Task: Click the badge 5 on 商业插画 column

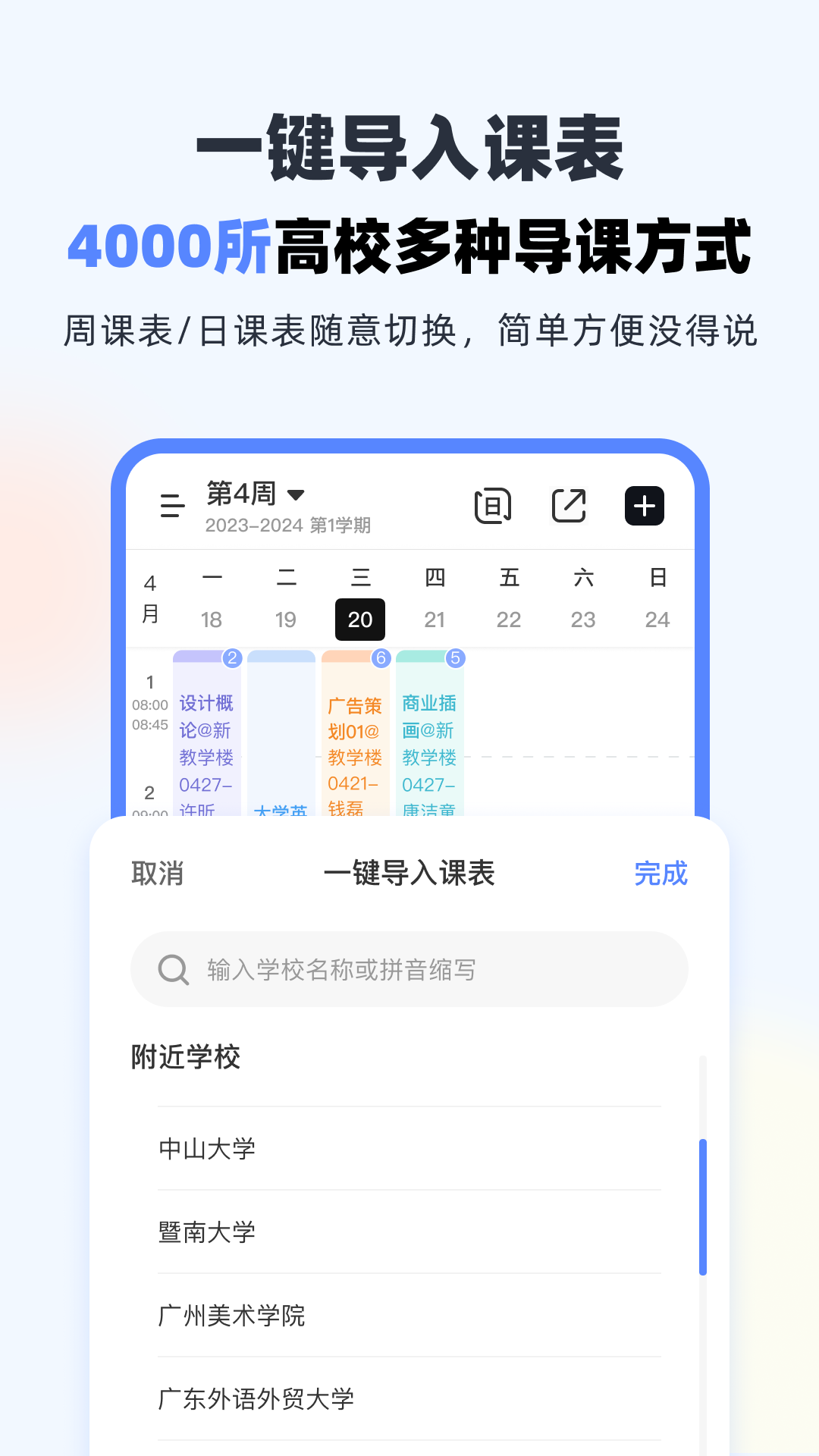Action: (x=455, y=660)
